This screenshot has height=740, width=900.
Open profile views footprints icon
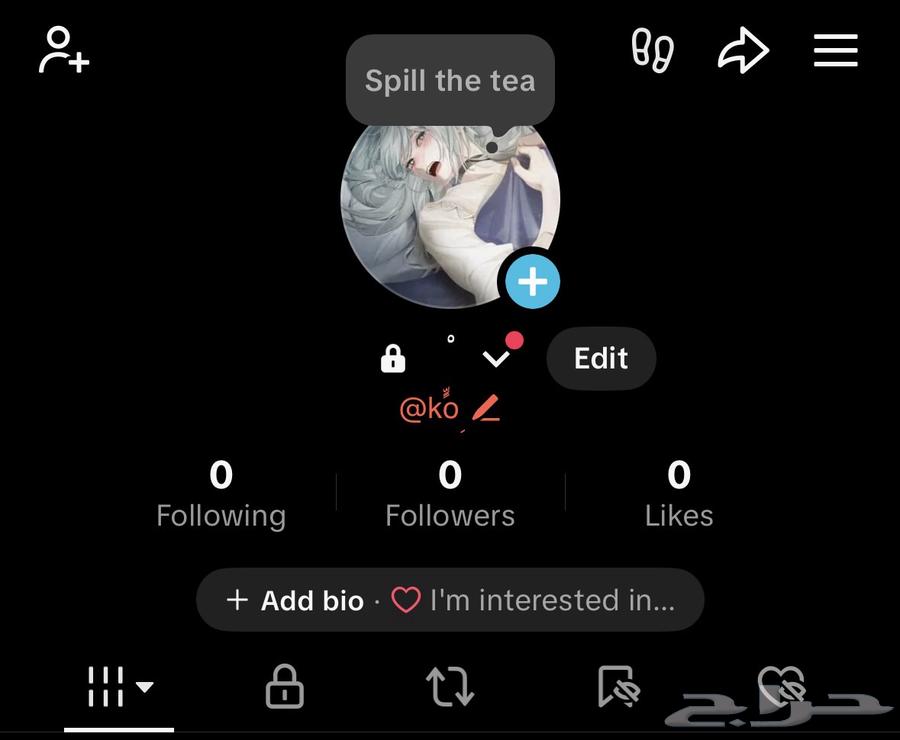[652, 50]
